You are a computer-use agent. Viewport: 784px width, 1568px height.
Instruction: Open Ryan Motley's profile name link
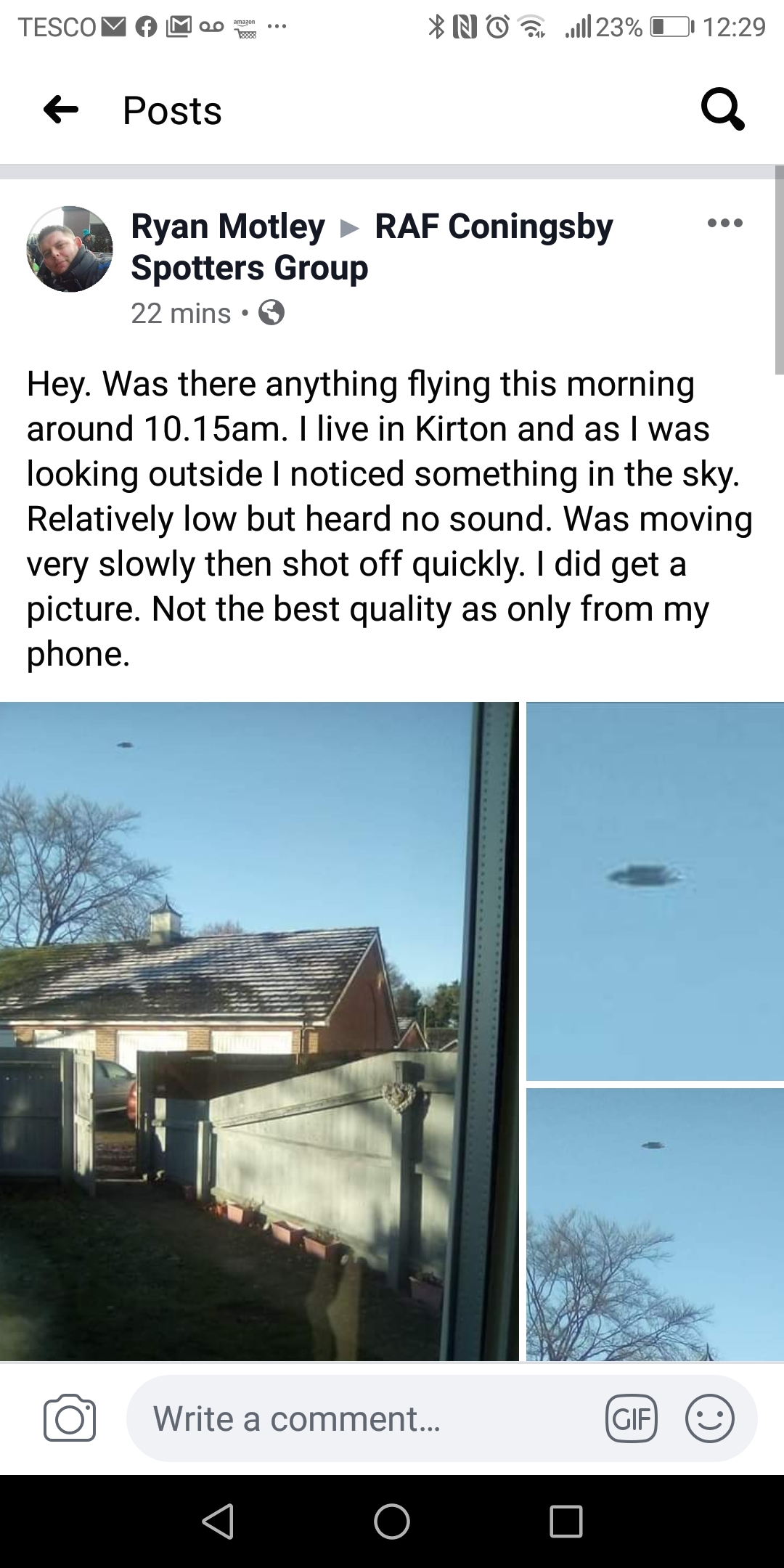tap(228, 226)
